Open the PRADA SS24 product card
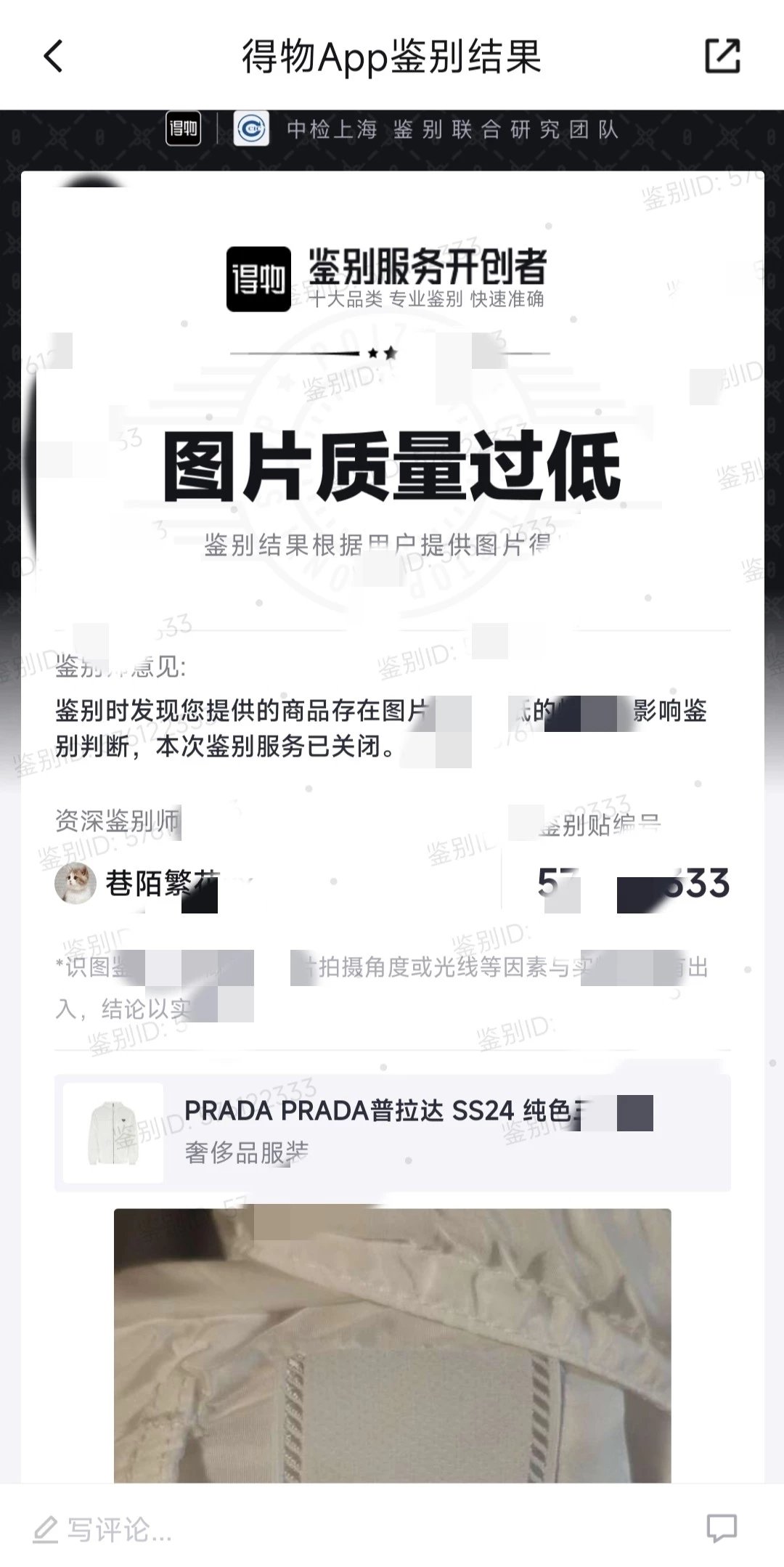Viewport: 784px width, 1567px height. pos(392,1132)
